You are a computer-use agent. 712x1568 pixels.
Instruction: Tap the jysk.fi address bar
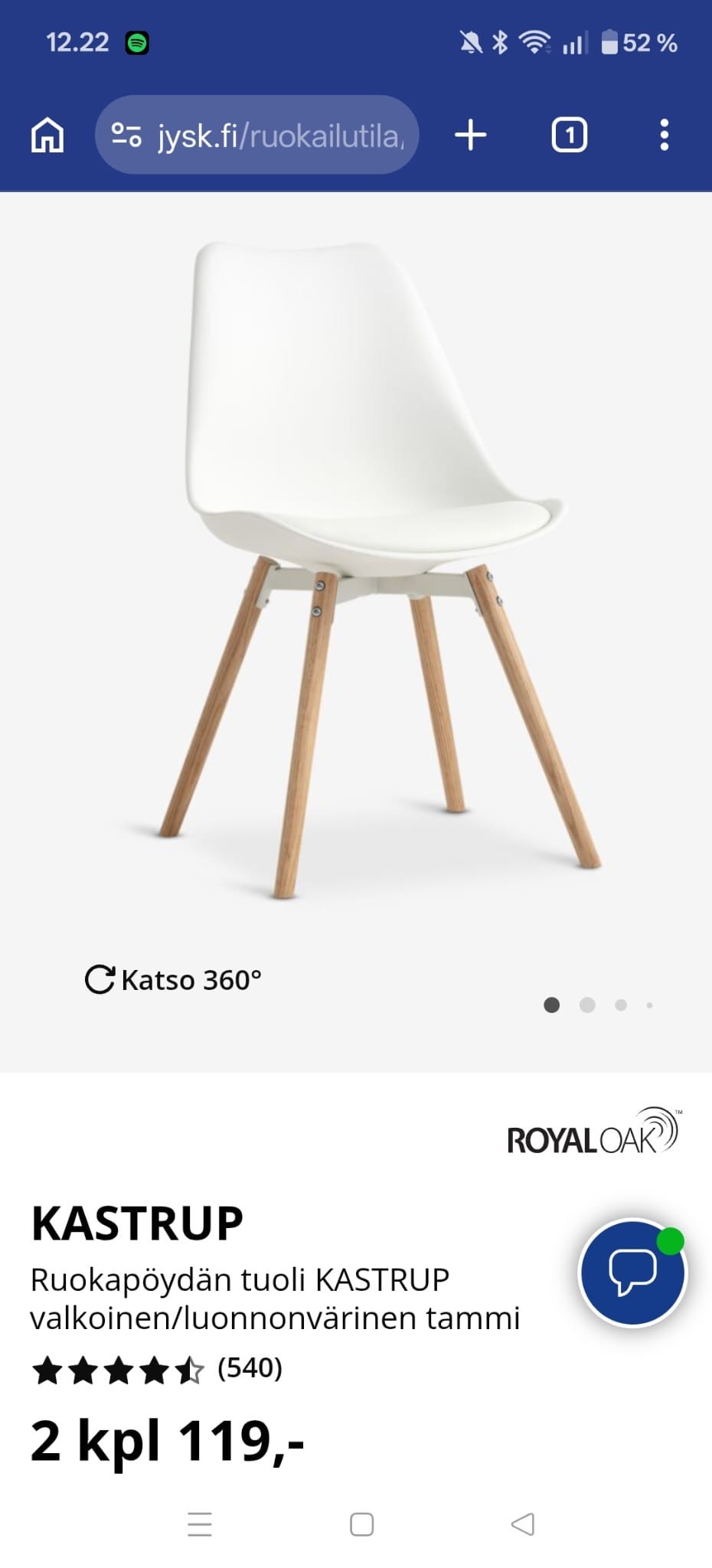[257, 135]
